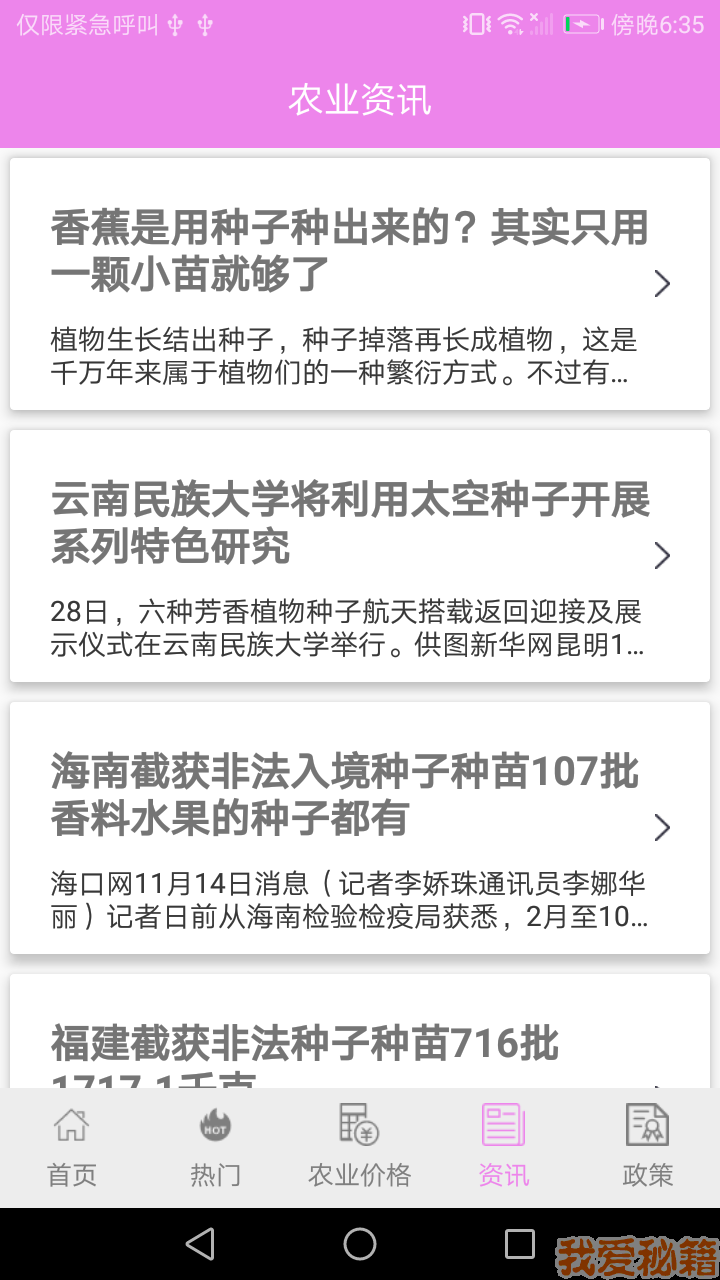Switch to the 热门 hot tab

tap(215, 1147)
